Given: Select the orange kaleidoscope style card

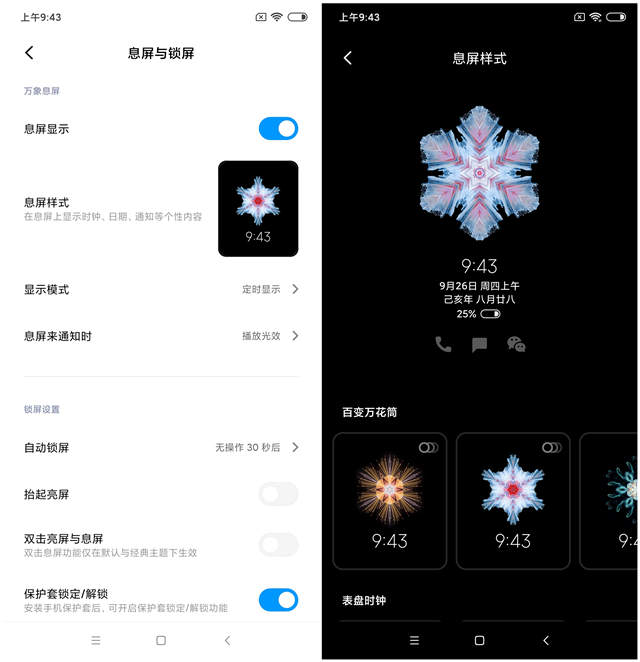Looking at the screenshot, I should 390,500.
